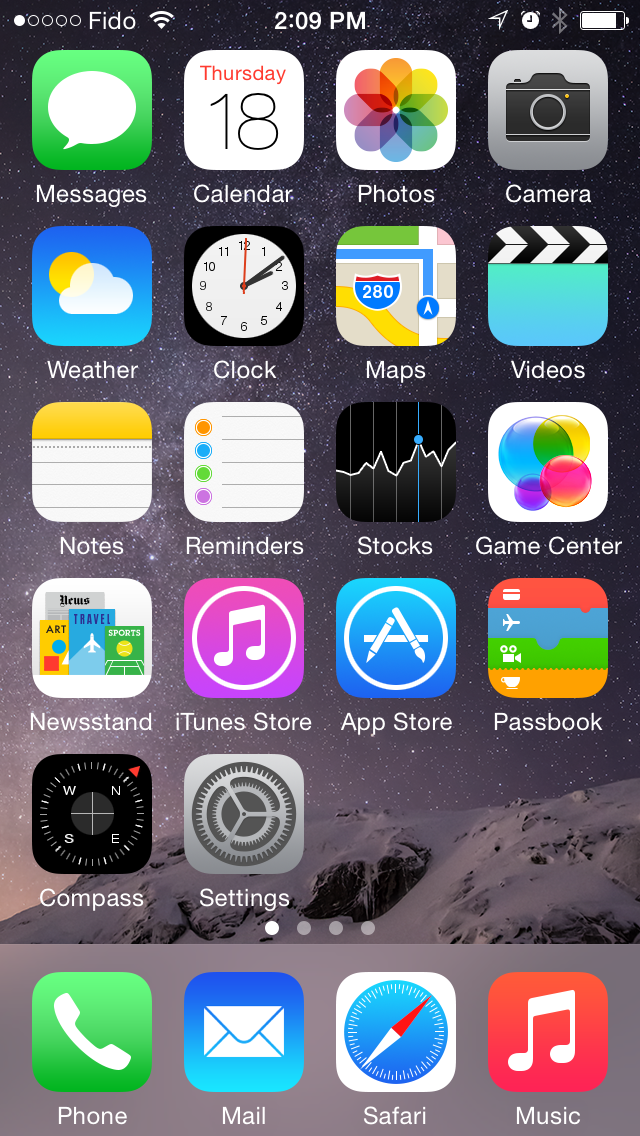Tap the Phone icon in the dock
The height and width of the screenshot is (1136, 640).
coord(92,1032)
